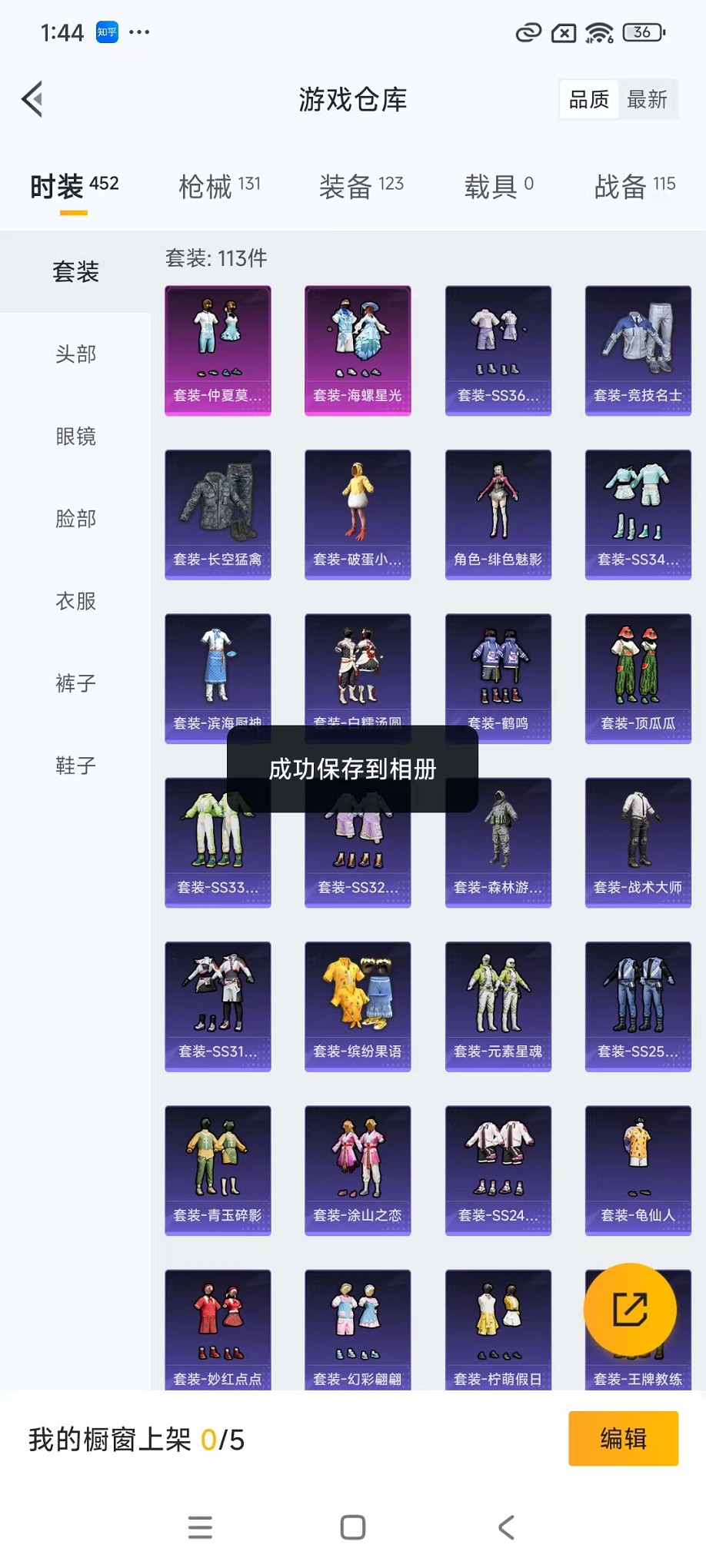Tap the back triangle in navigation bar

[x=505, y=1527]
